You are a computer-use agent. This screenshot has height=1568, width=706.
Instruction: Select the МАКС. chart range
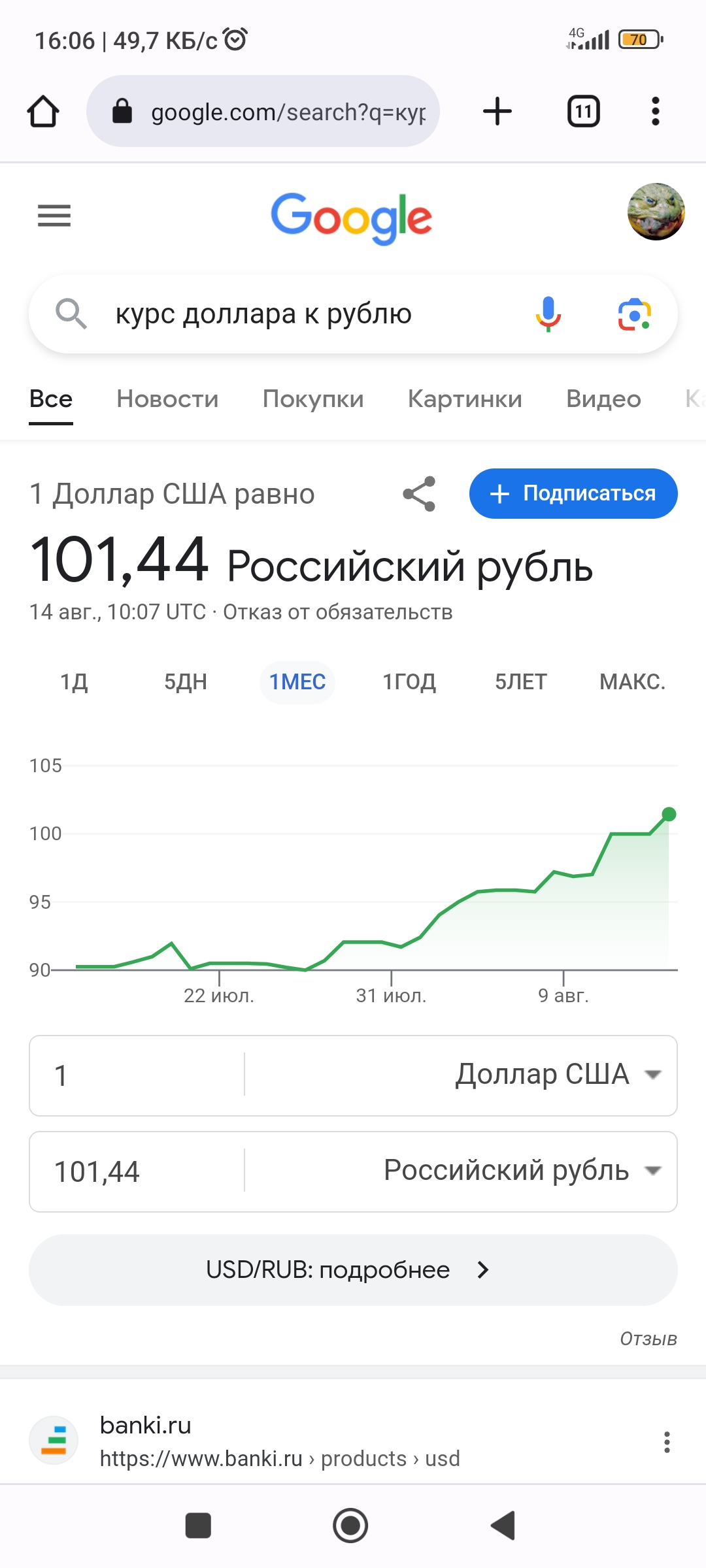pyautogui.click(x=632, y=682)
